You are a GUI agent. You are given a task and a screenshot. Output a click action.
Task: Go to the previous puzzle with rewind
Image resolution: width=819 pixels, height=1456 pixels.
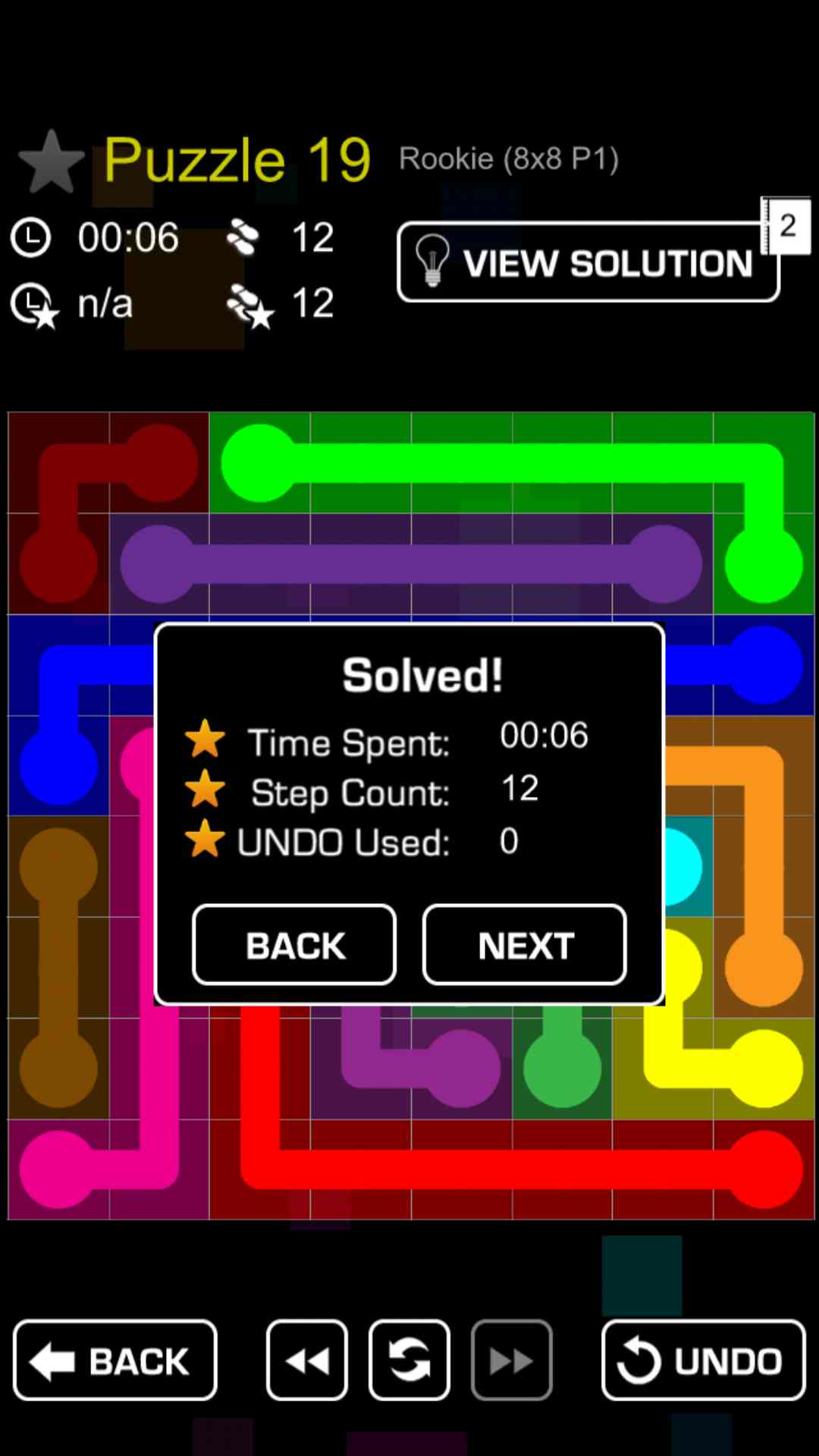coord(307,1360)
